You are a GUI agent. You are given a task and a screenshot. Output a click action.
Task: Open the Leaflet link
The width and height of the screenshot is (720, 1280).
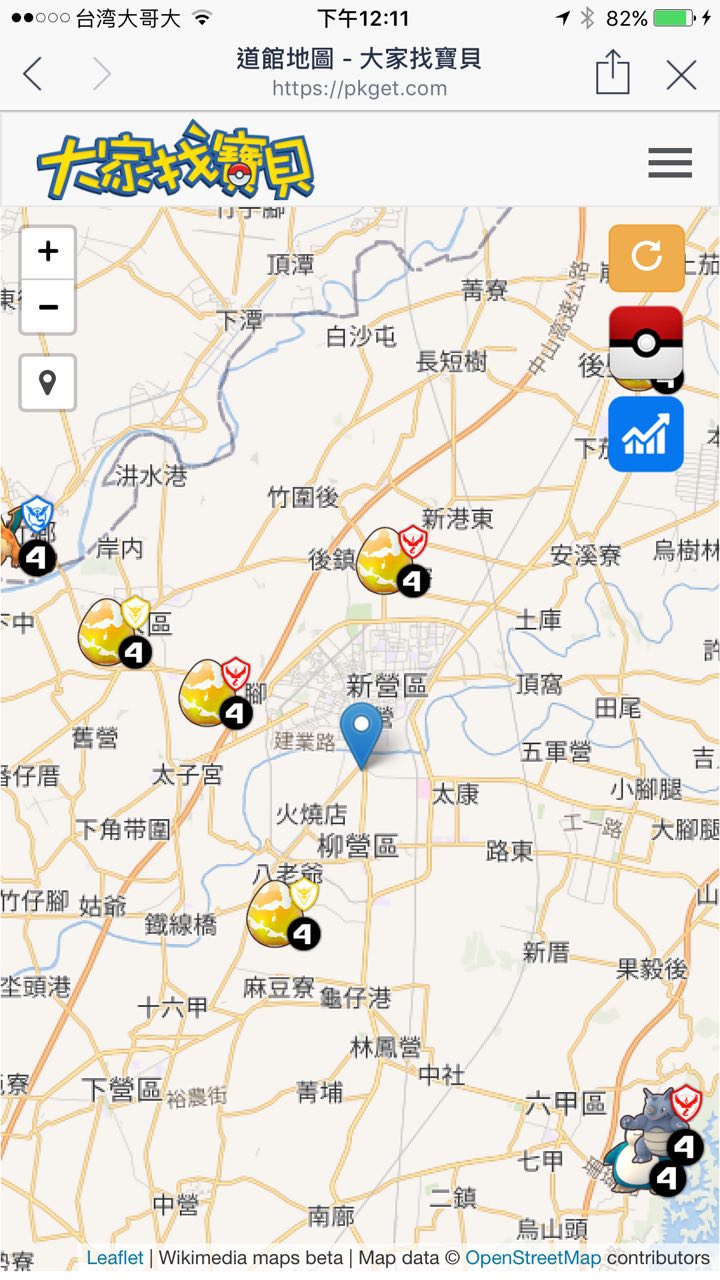tap(115, 1258)
